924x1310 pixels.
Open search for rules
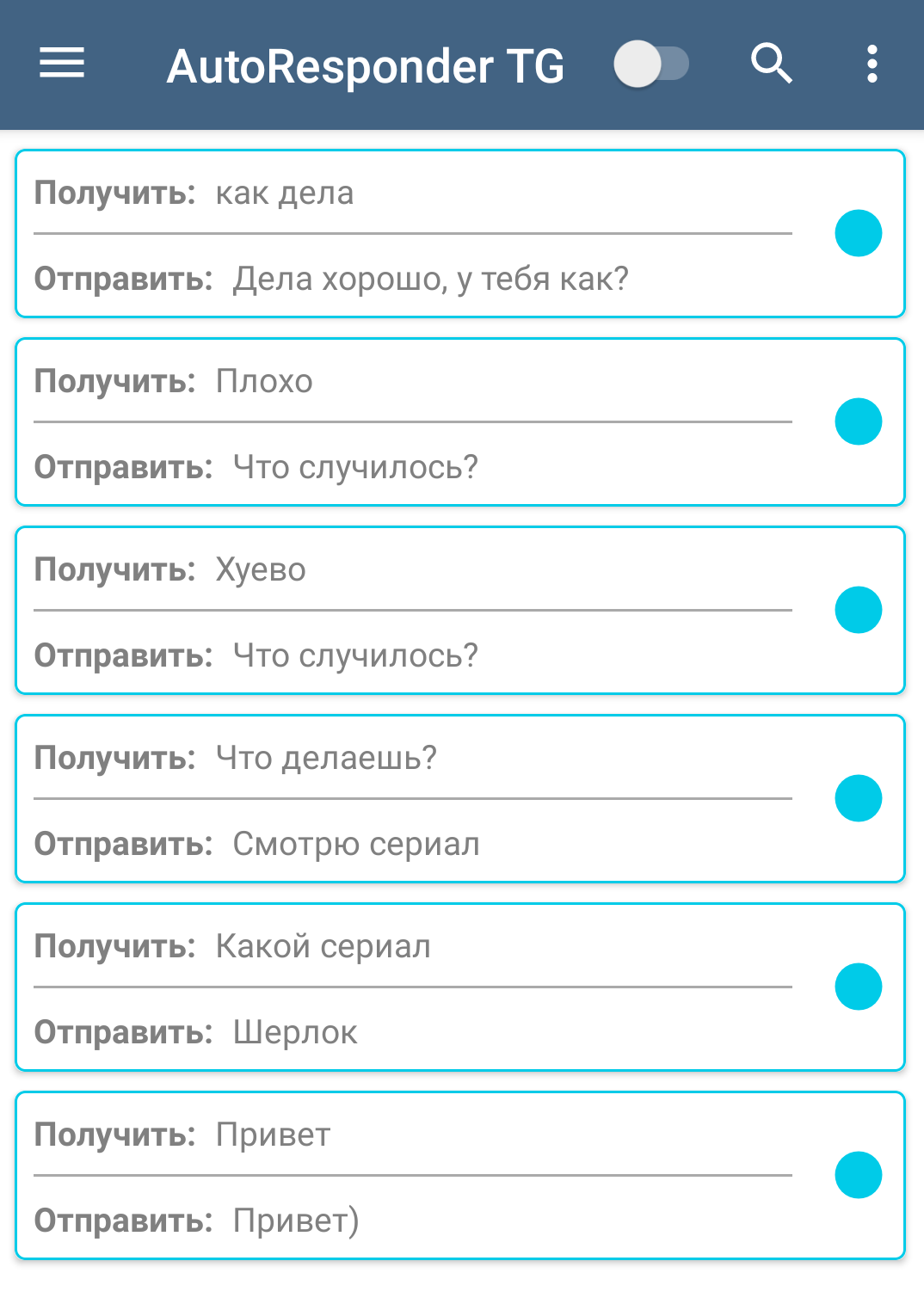(772, 64)
